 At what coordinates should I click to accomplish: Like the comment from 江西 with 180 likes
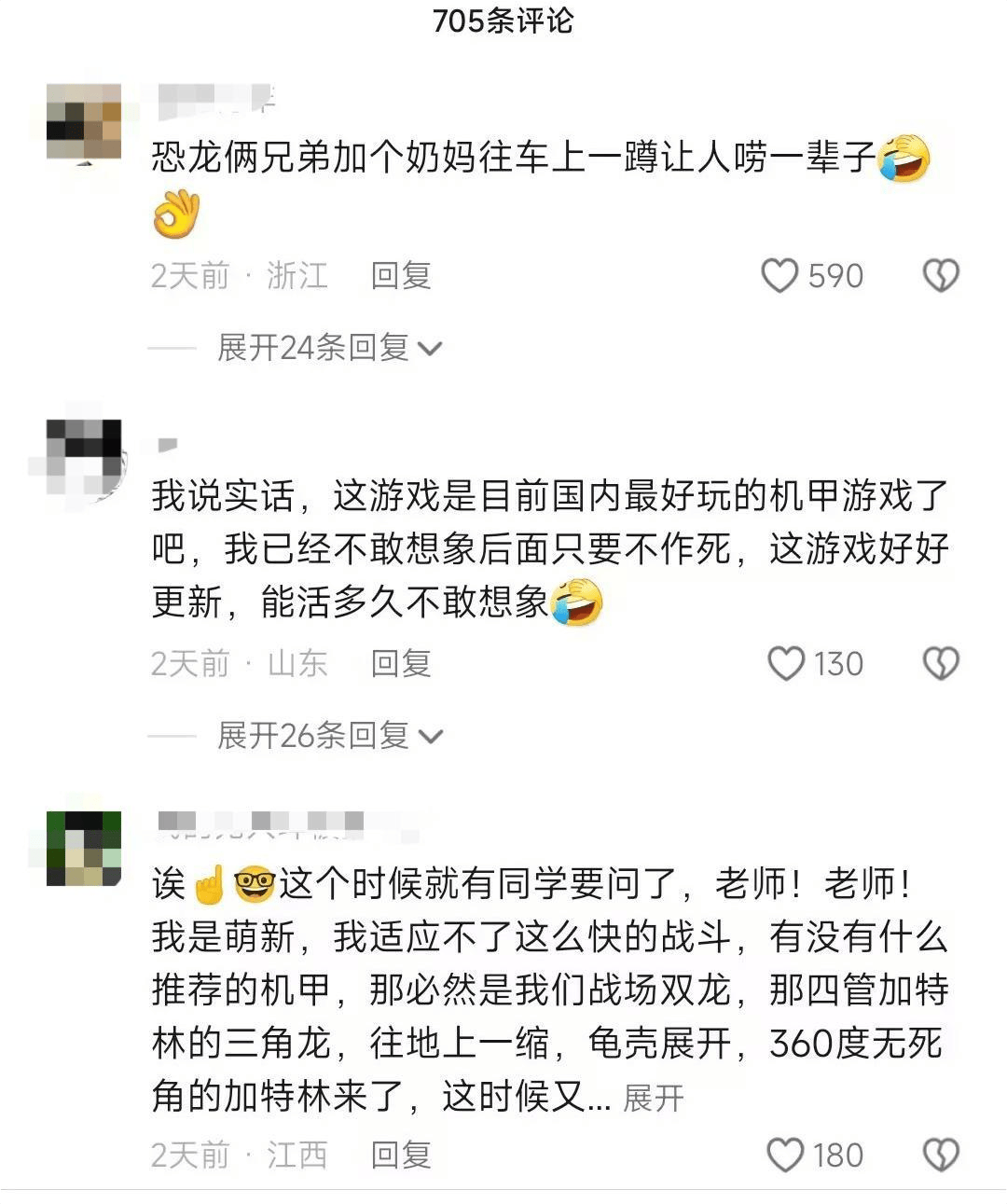pos(785,1156)
